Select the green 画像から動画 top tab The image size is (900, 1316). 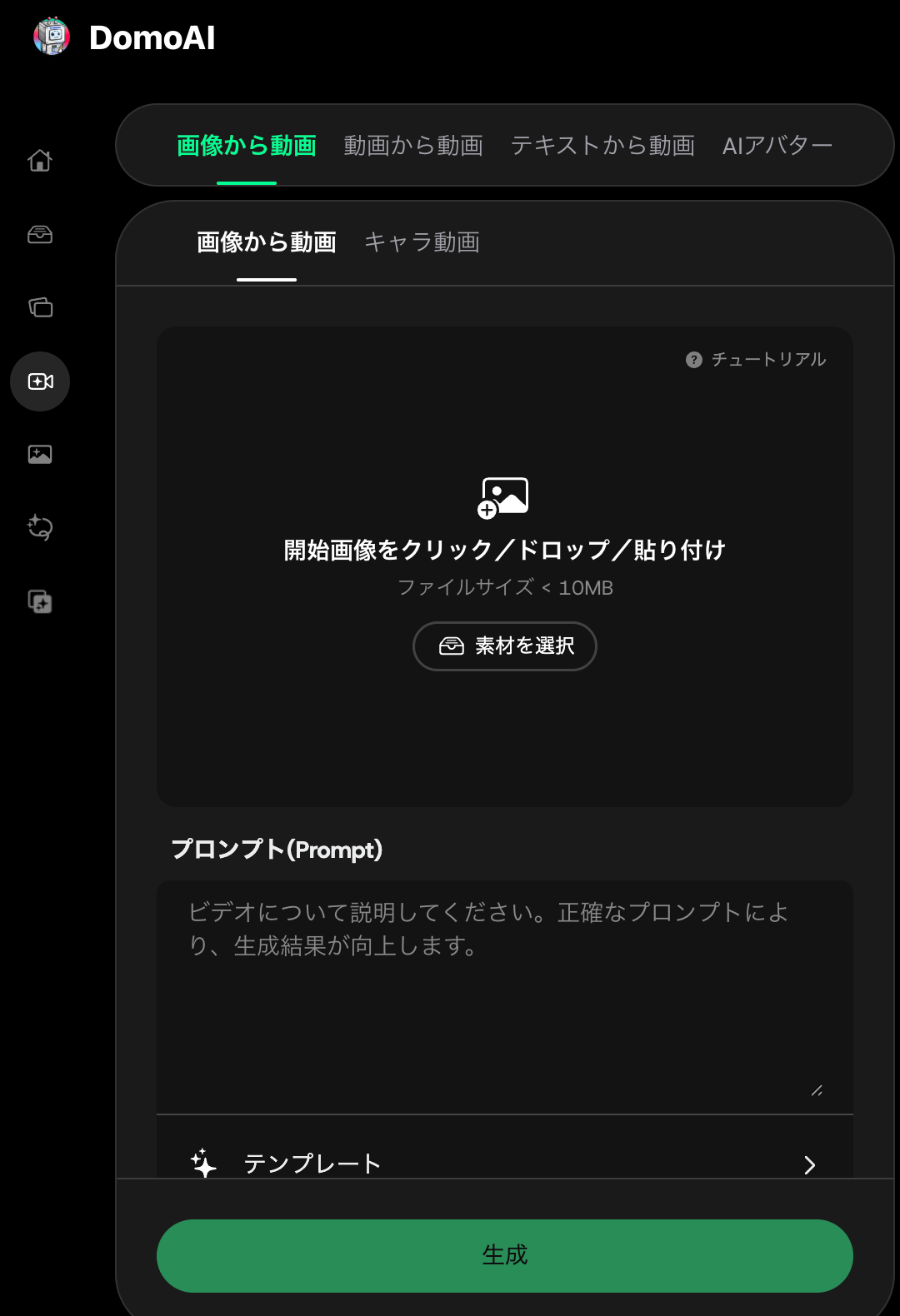tap(247, 146)
